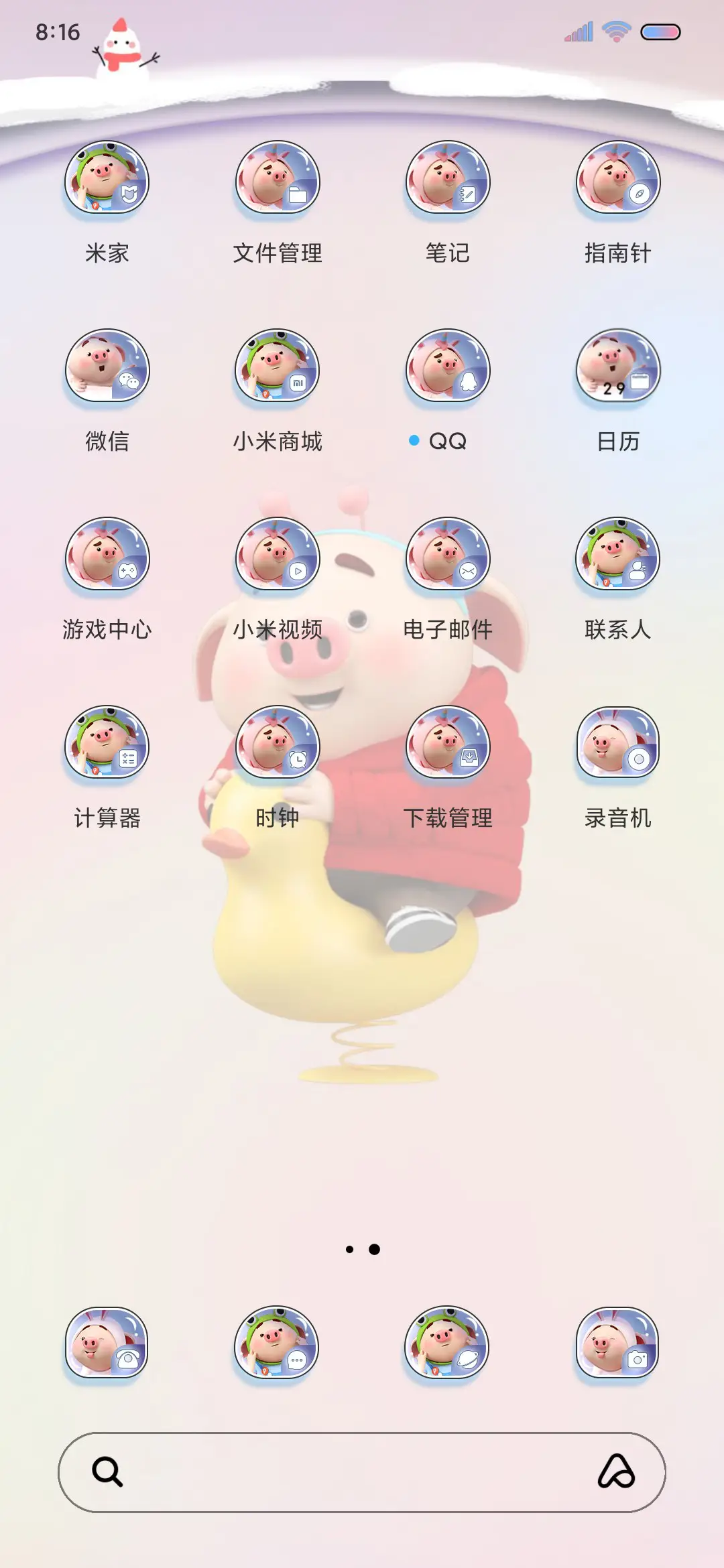Image resolution: width=724 pixels, height=1568 pixels.
Task: Launch the camera from the dock
Action: (x=616, y=1347)
